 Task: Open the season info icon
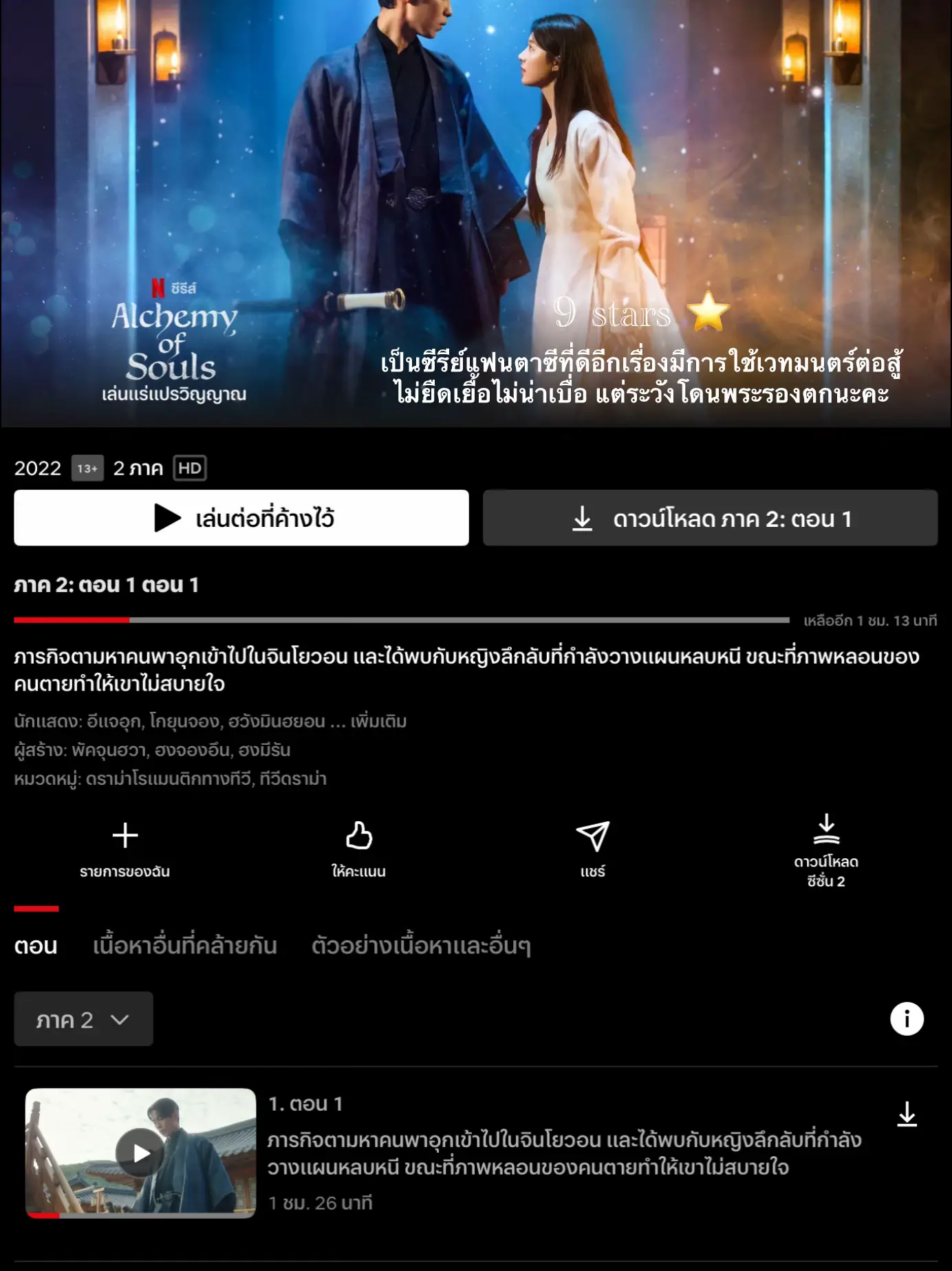[907, 1019]
